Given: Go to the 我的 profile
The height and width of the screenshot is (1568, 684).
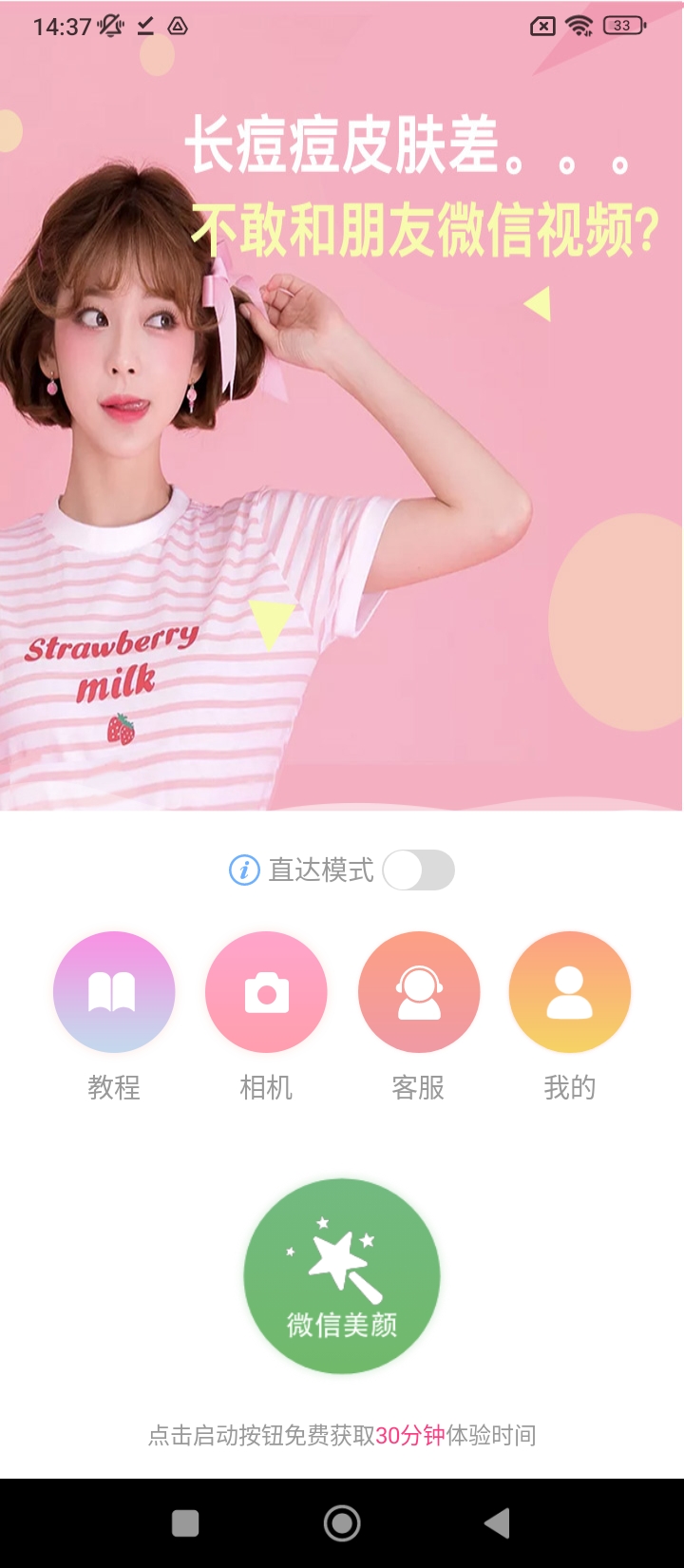Looking at the screenshot, I should tap(570, 992).
